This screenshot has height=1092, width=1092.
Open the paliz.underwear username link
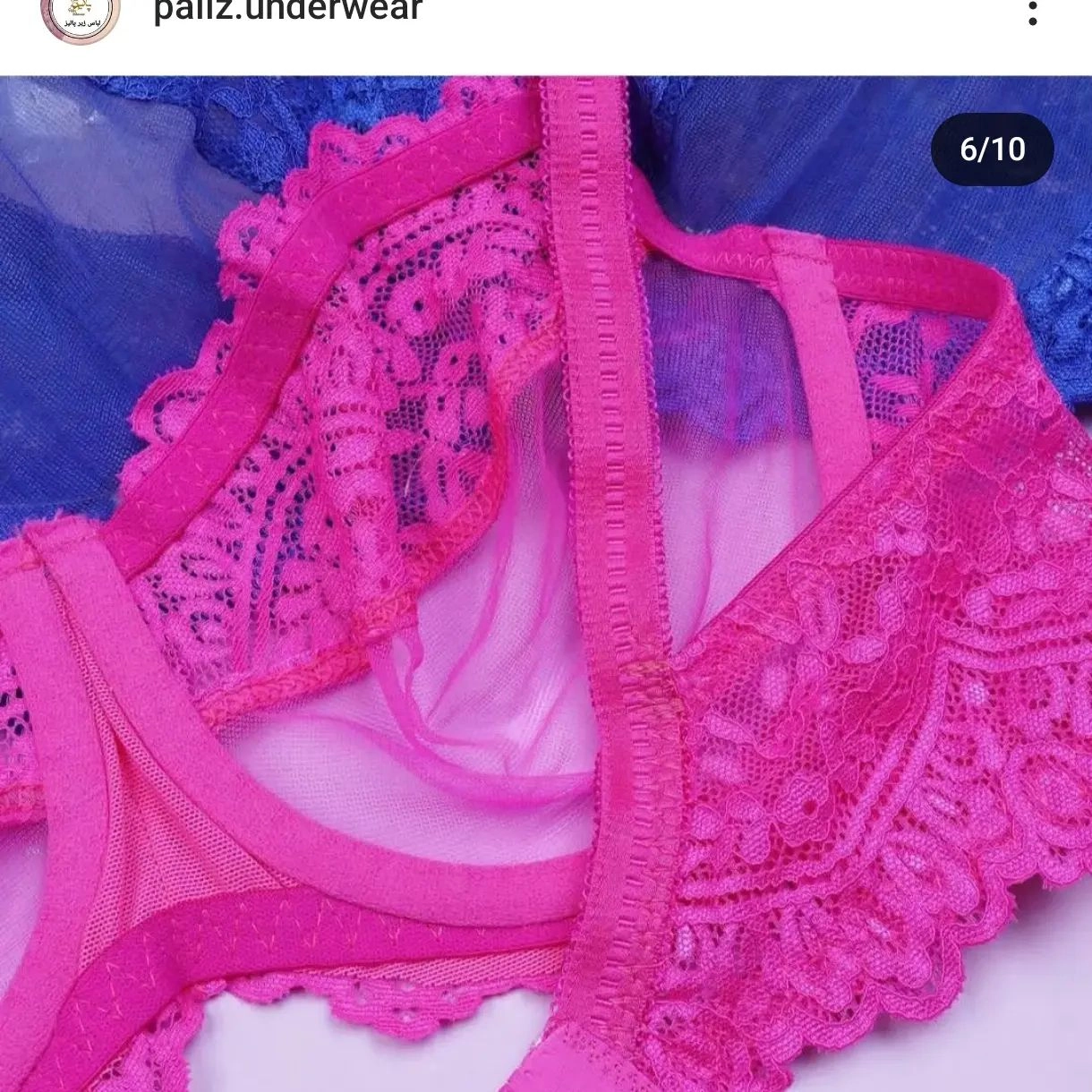coord(287,13)
